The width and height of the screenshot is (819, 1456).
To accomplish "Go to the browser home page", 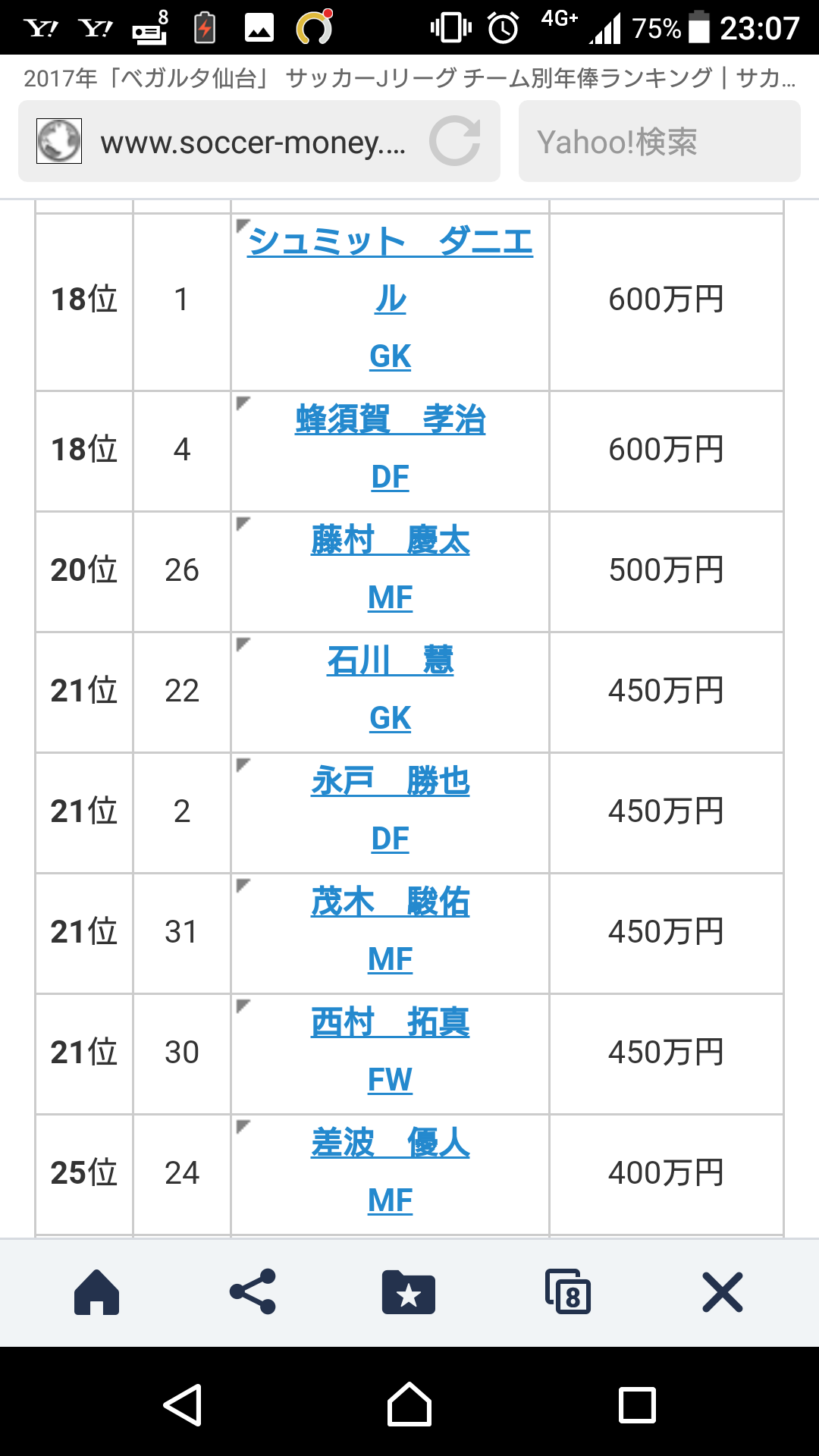I will (x=96, y=1291).
